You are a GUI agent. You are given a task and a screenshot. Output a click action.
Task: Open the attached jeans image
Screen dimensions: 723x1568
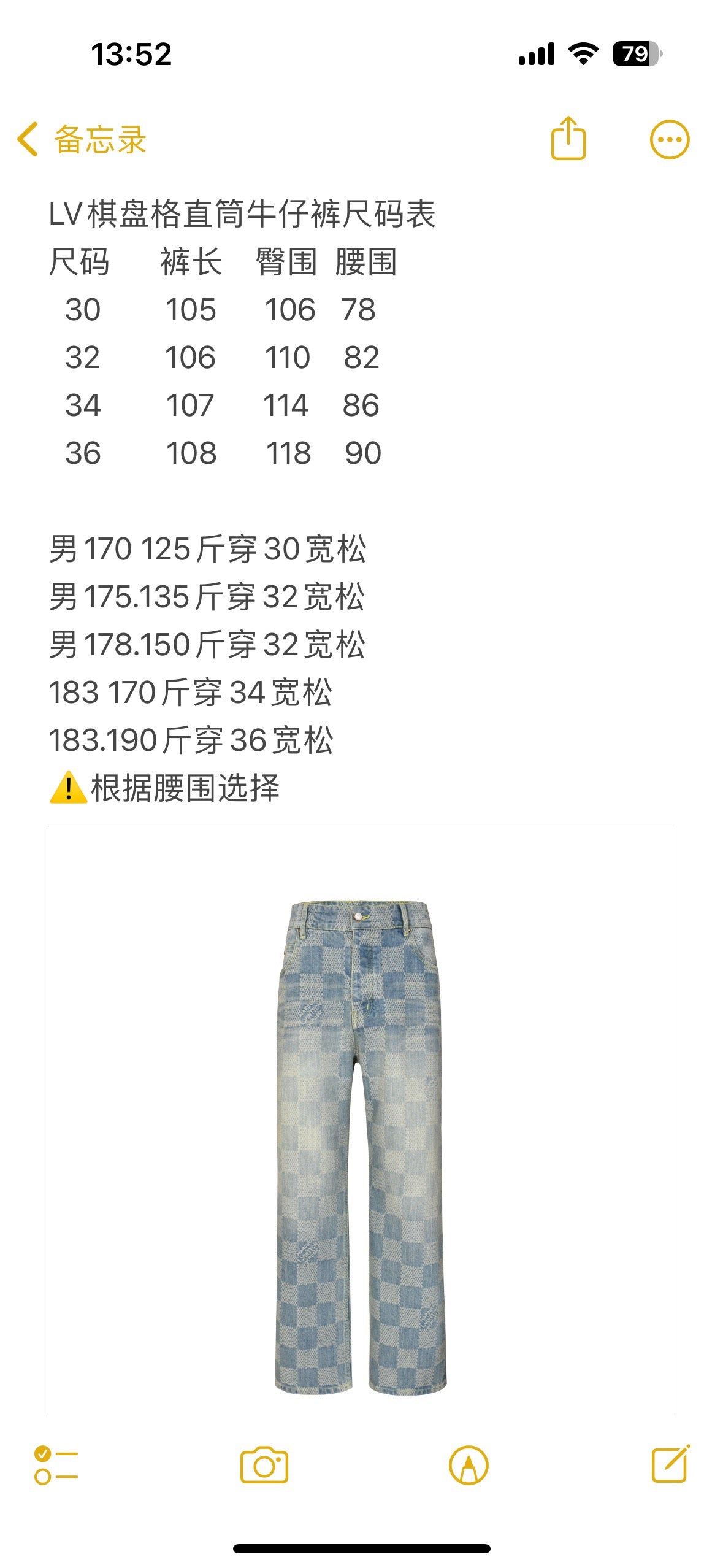tap(361, 1141)
